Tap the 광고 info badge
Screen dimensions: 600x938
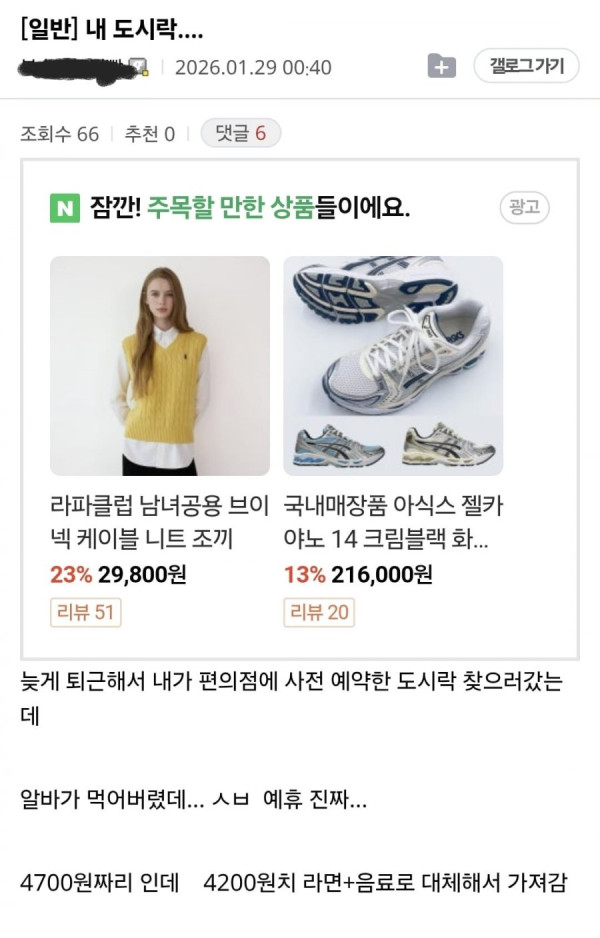click(524, 207)
